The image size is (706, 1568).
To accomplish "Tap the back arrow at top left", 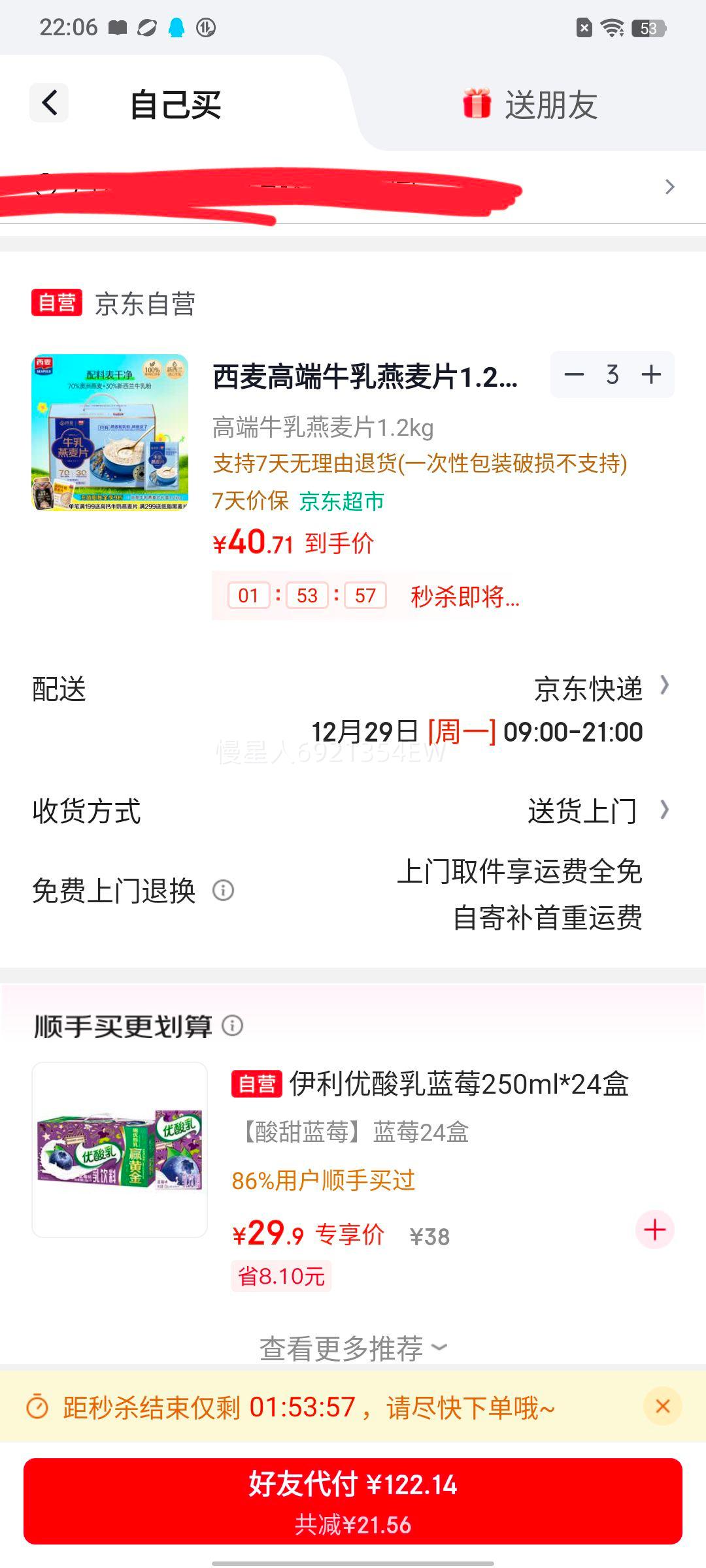I will click(48, 103).
